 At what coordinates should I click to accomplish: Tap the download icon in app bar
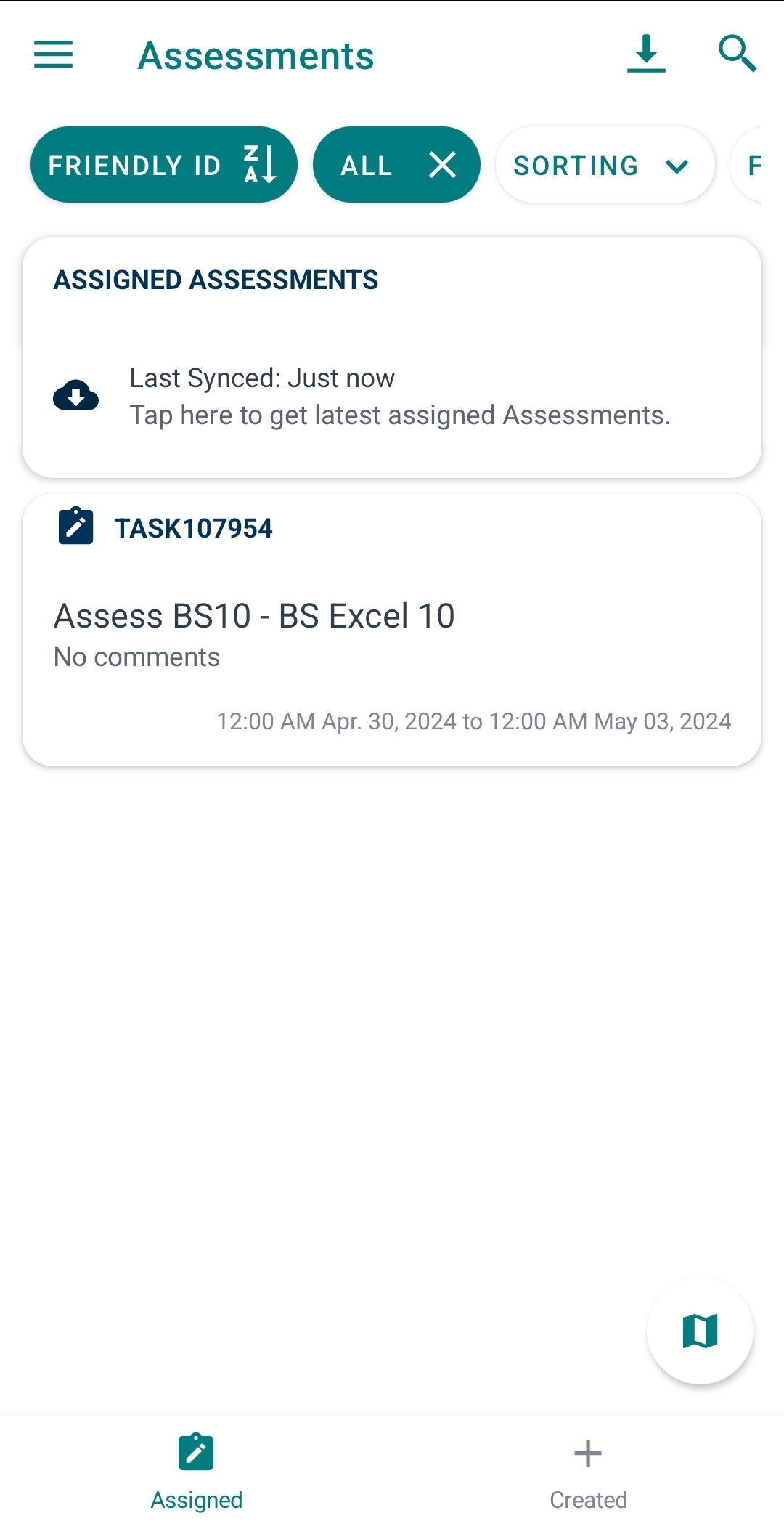pos(646,54)
